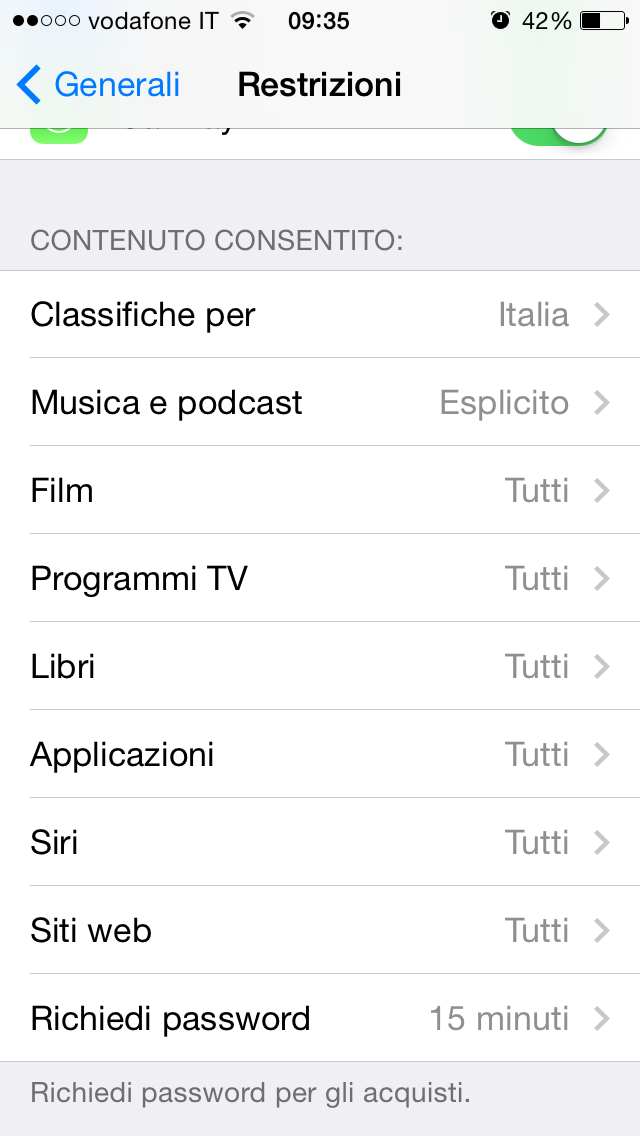Choose the Siri content setting
640x1136 pixels.
pyautogui.click(x=320, y=843)
